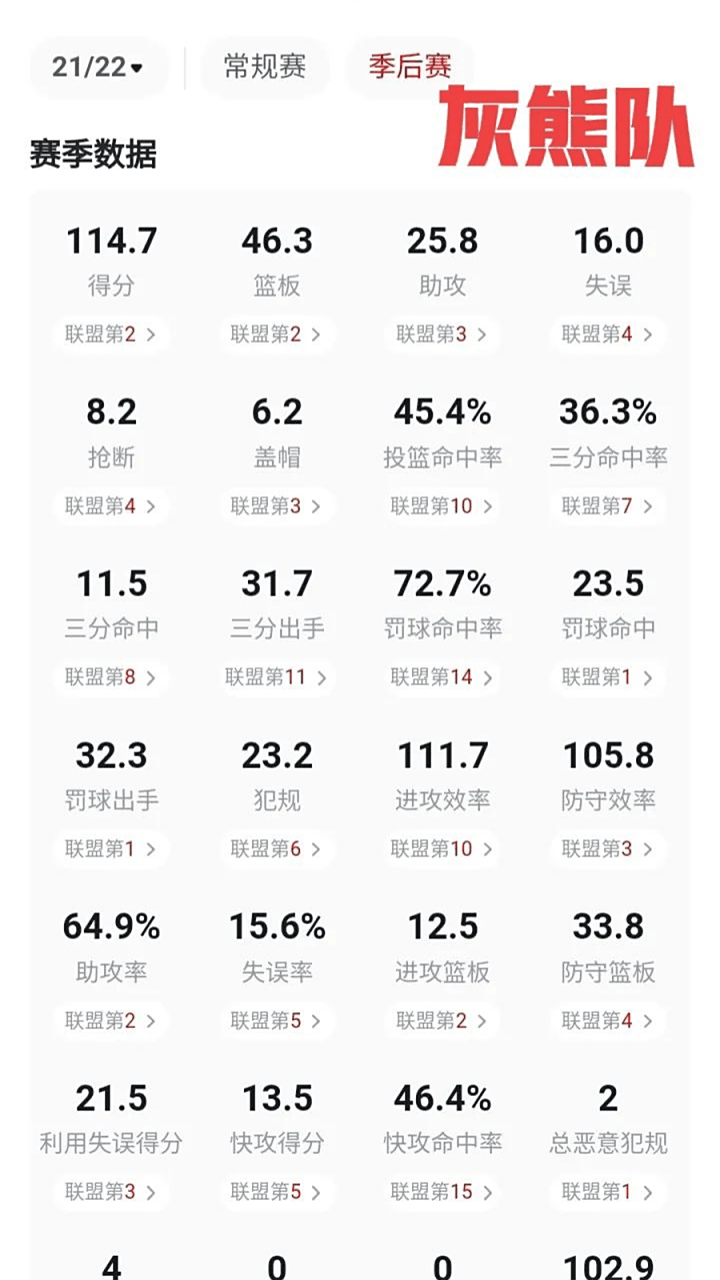Open 快攻得分 league ranking
The image size is (720, 1280).
pyautogui.click(x=277, y=1192)
